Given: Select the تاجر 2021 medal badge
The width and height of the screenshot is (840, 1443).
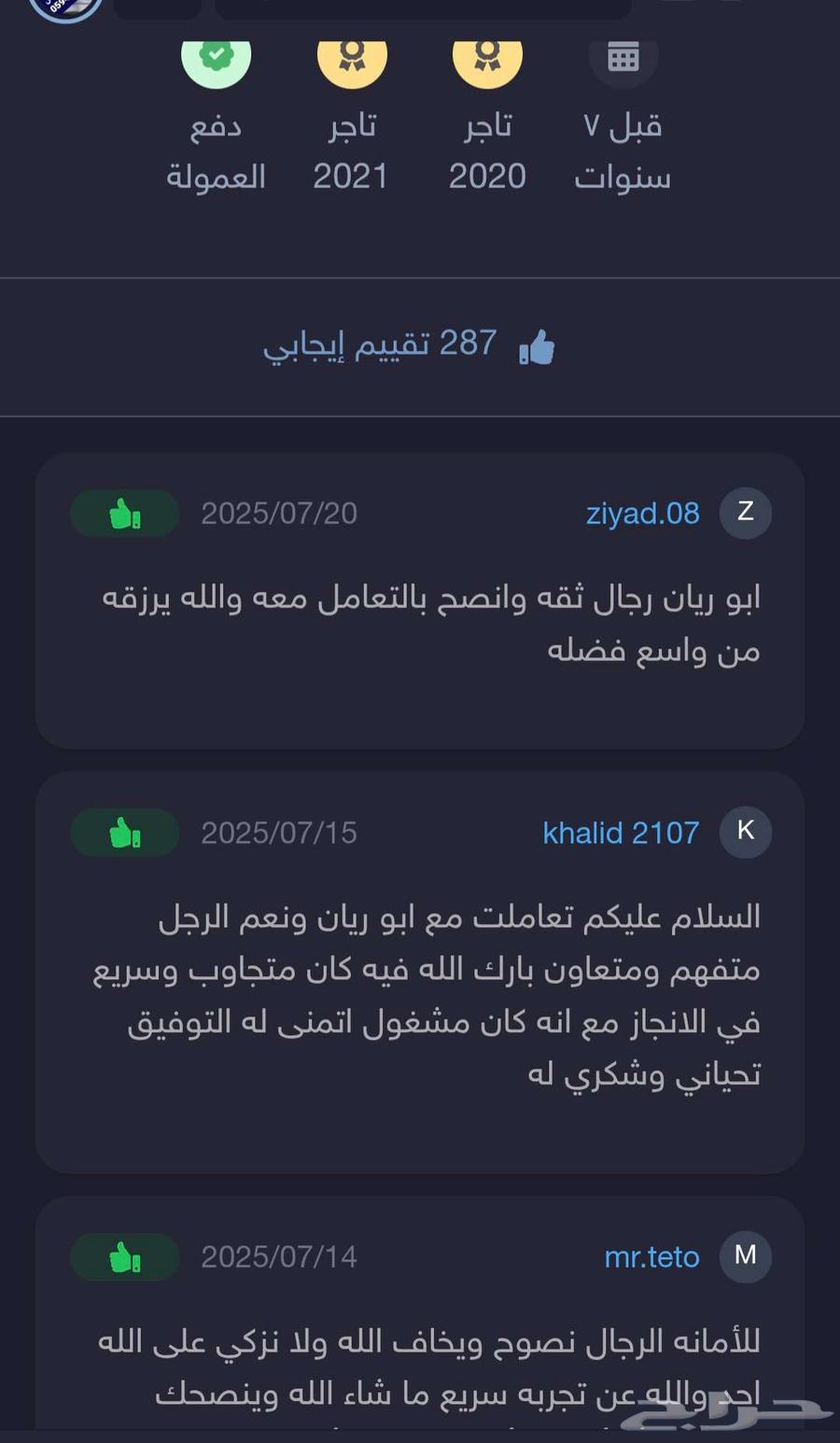Looking at the screenshot, I should click(351, 58).
